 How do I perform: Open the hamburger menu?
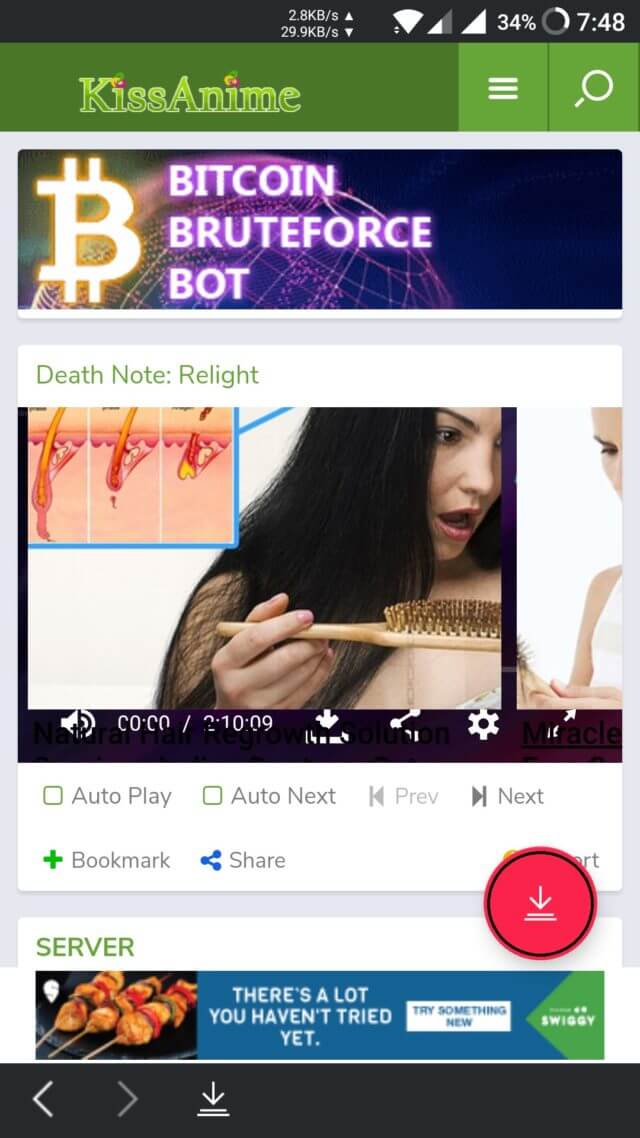tap(503, 89)
